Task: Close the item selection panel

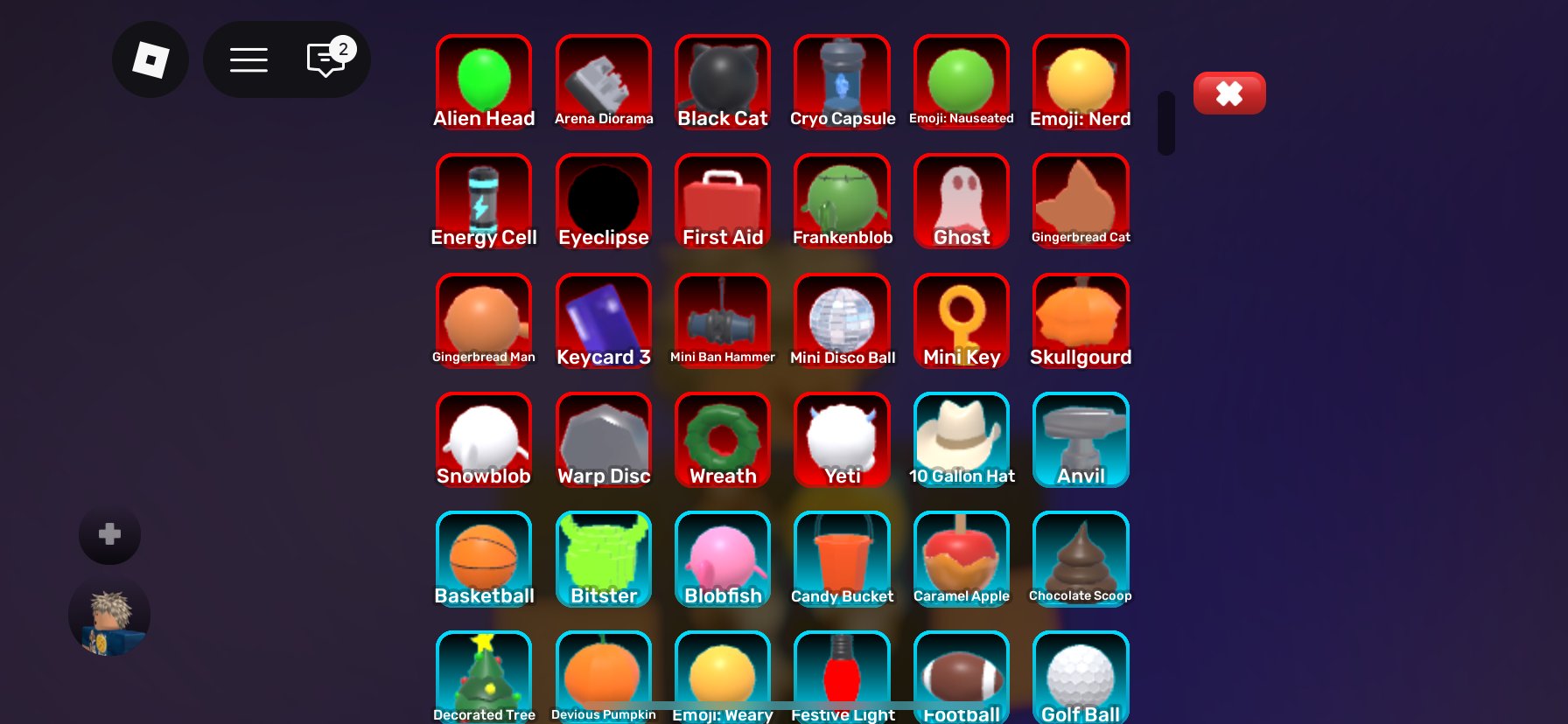Action: [x=1229, y=94]
